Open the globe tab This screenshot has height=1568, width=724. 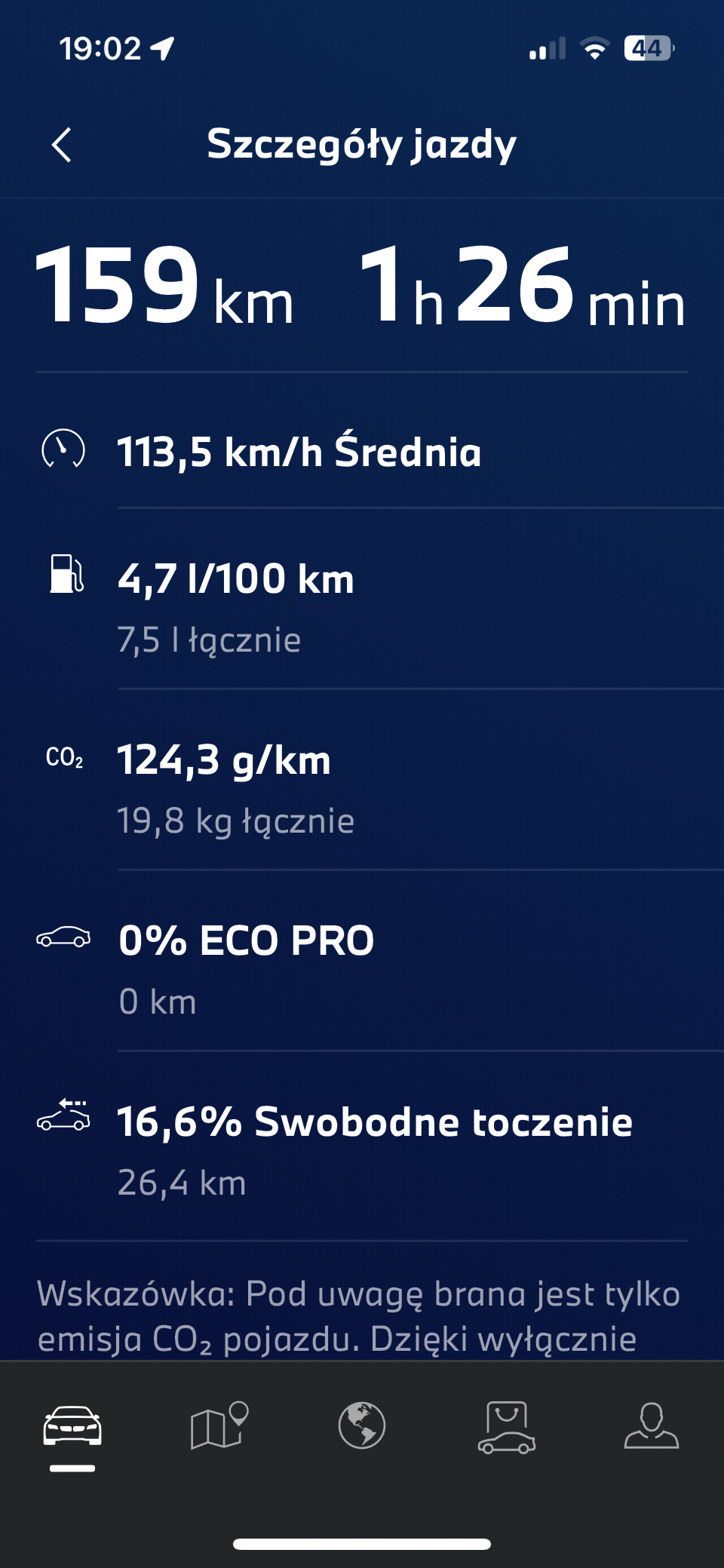(x=362, y=1425)
